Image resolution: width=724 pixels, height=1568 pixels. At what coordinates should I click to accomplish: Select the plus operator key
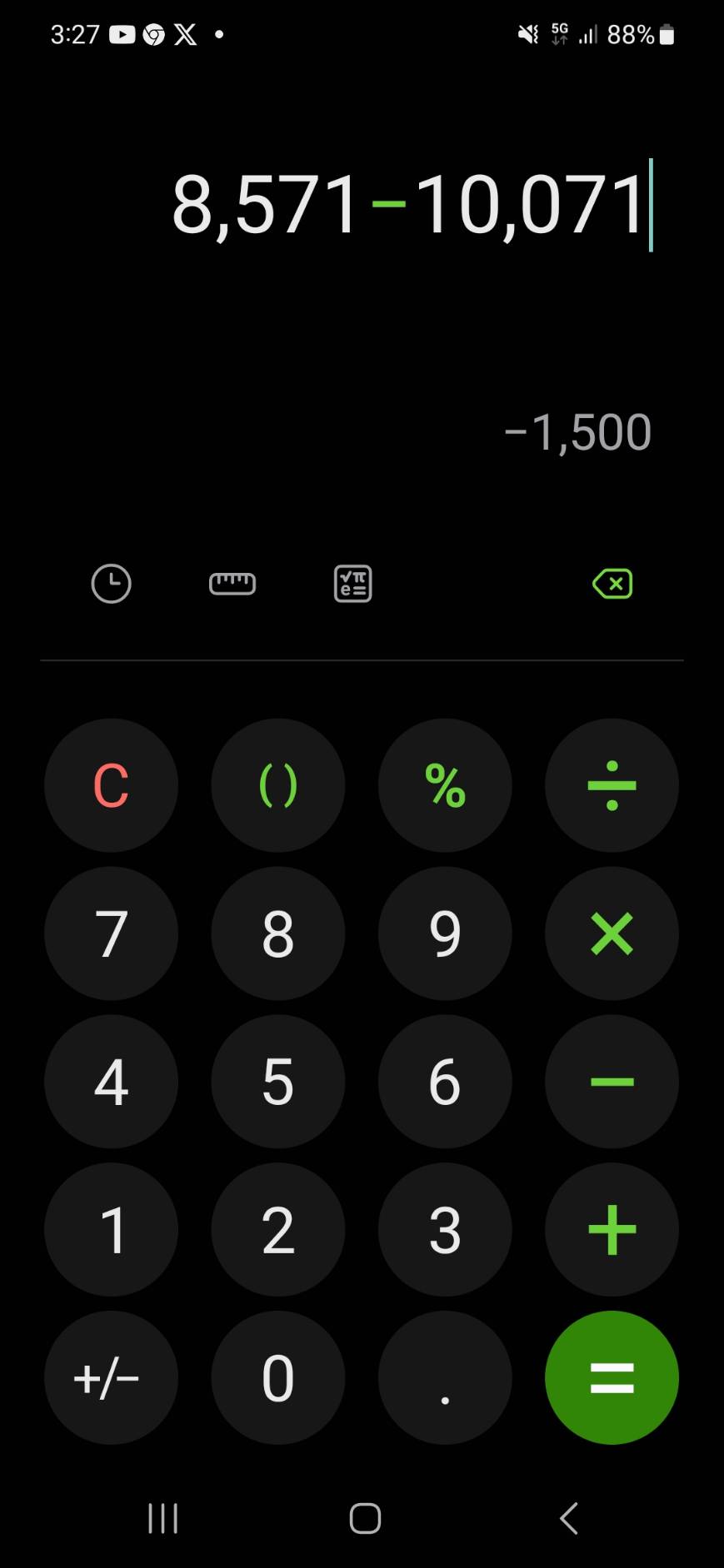612,1230
